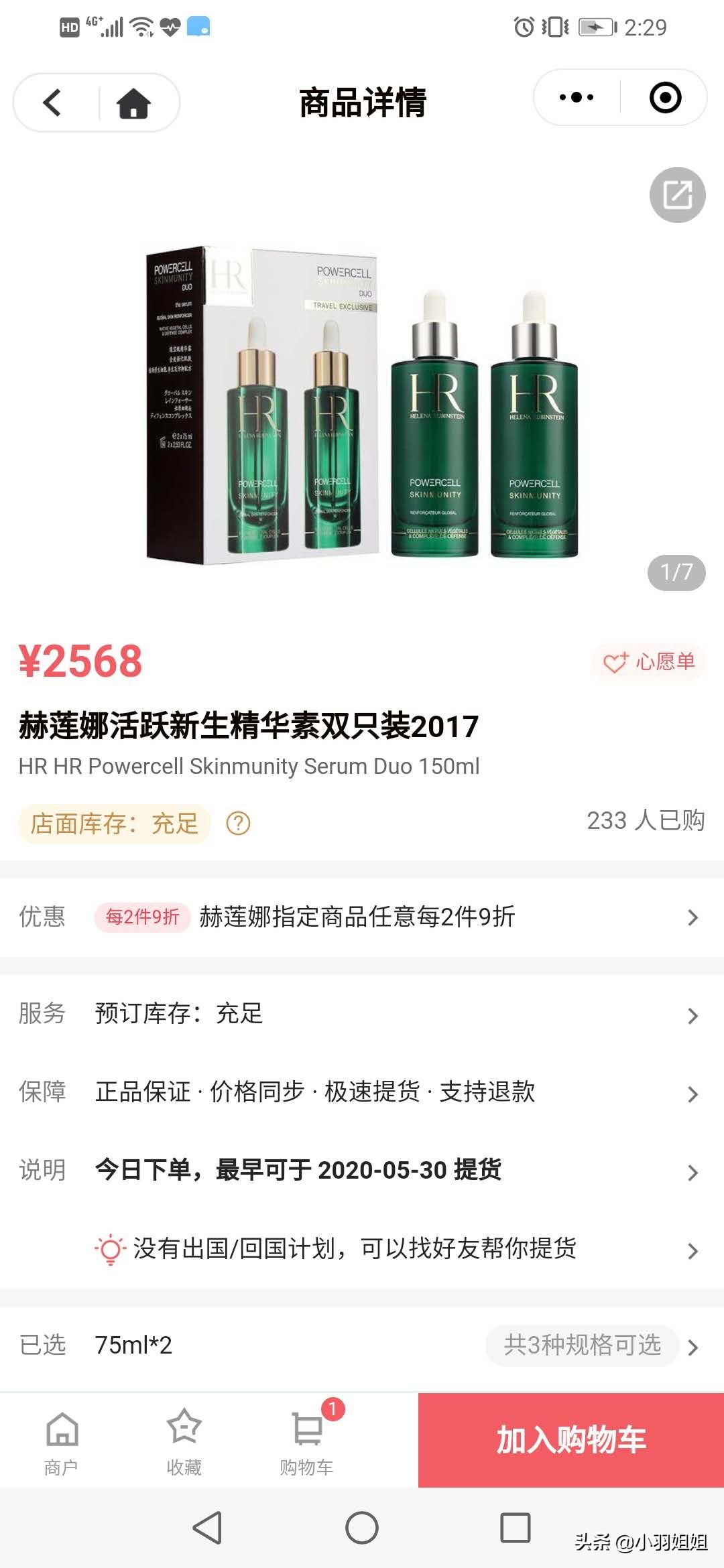Open the share icon on product image
This screenshot has height=1568, width=724.
pyautogui.click(x=680, y=194)
